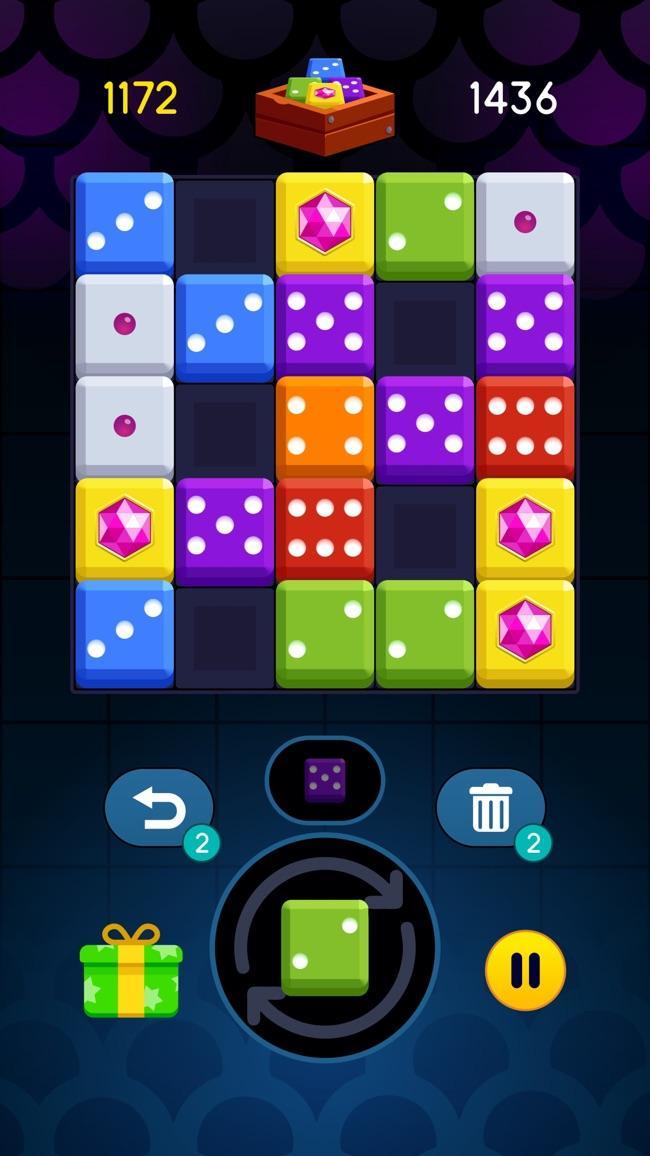
Task: Use the trash can to discard the die
Action: tap(490, 808)
